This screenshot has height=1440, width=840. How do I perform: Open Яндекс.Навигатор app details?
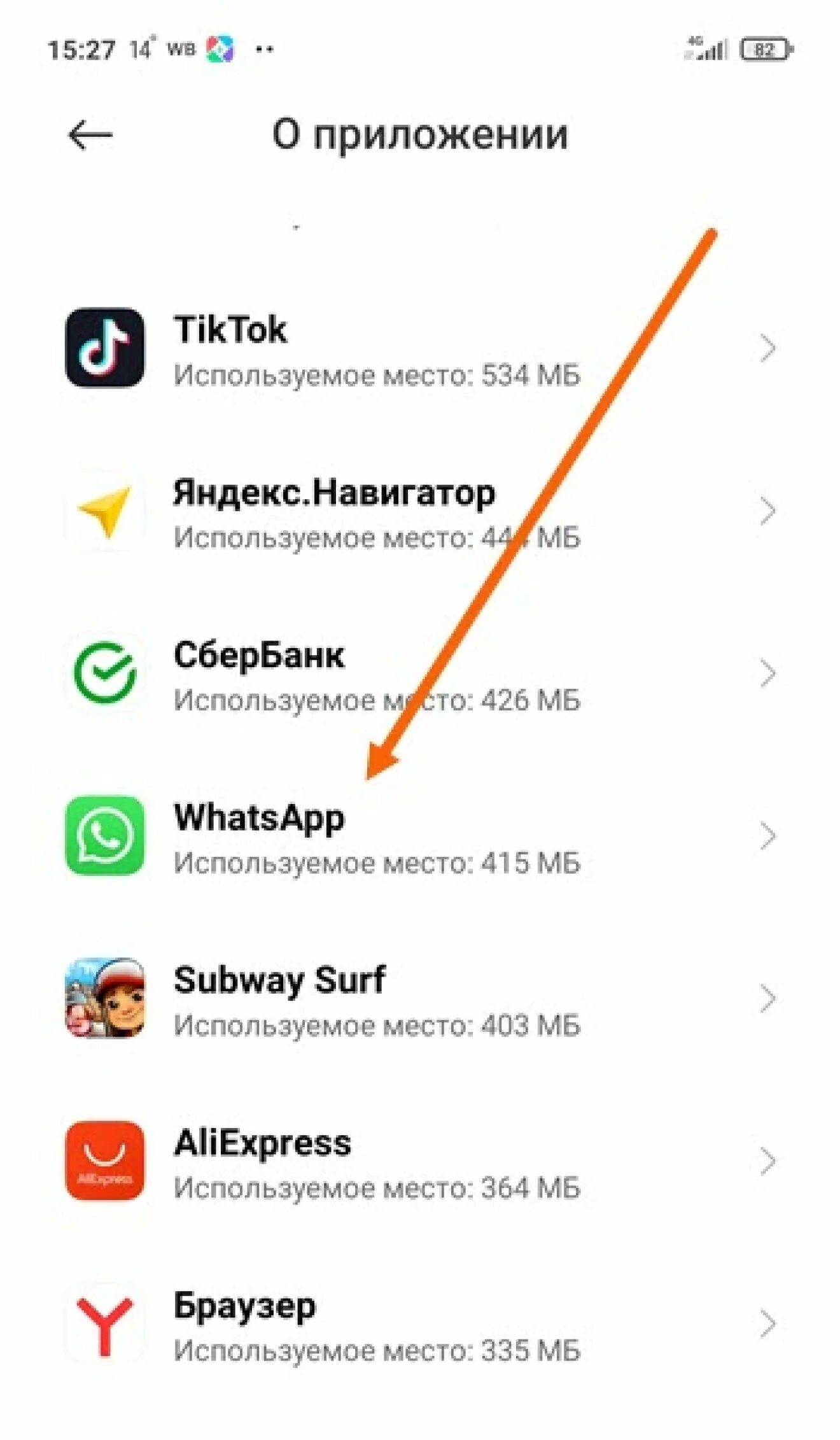pos(420,511)
